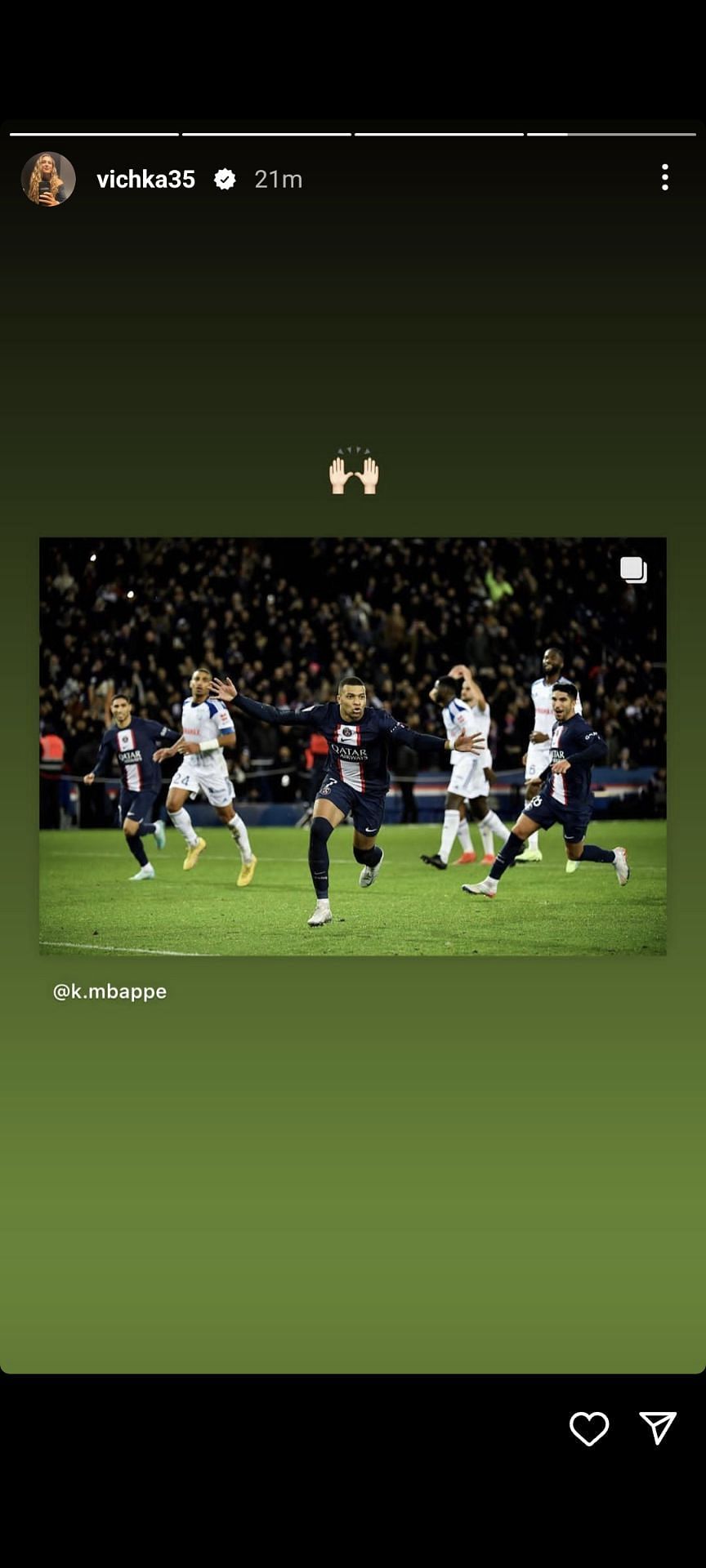The height and width of the screenshot is (1568, 706).
Task: Like this story
Action: (589, 1428)
